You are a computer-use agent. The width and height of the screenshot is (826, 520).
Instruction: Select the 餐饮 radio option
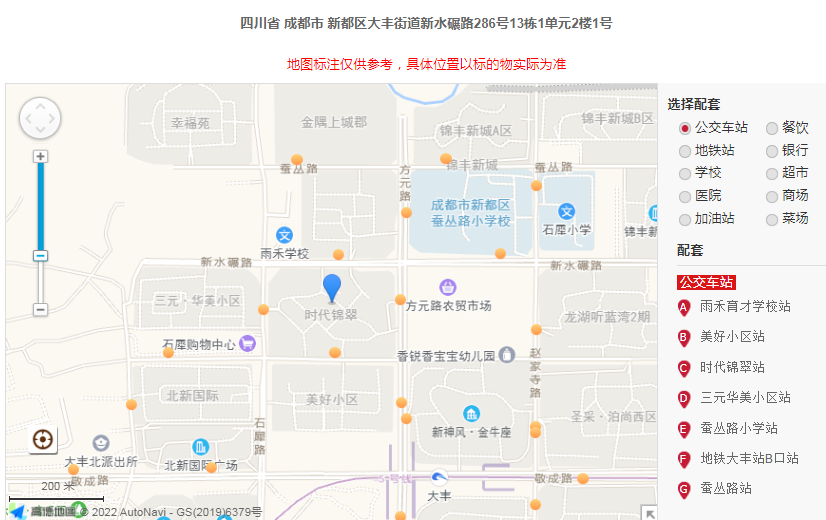coord(772,128)
